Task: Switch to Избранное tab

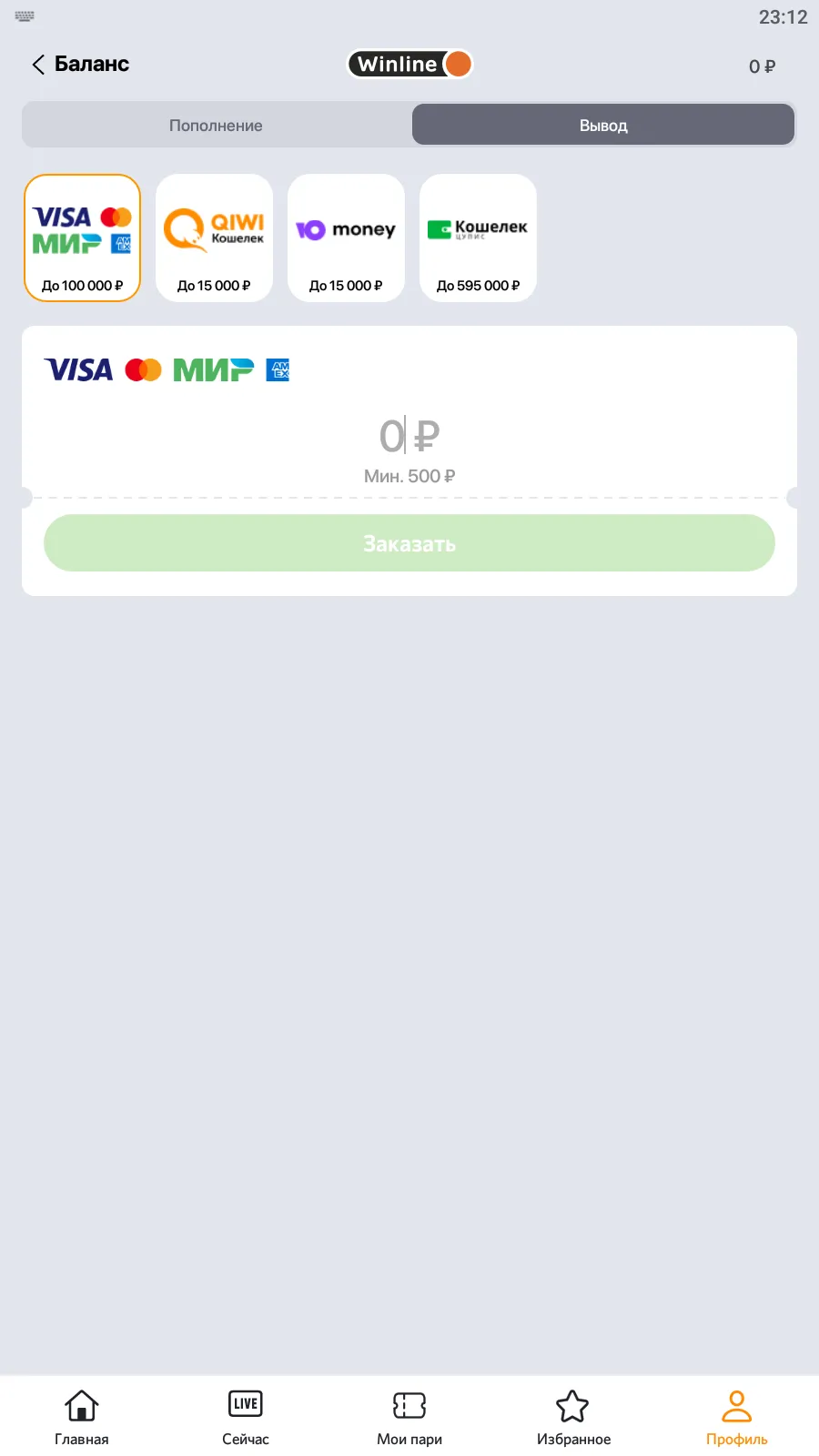Action: [x=573, y=1418]
